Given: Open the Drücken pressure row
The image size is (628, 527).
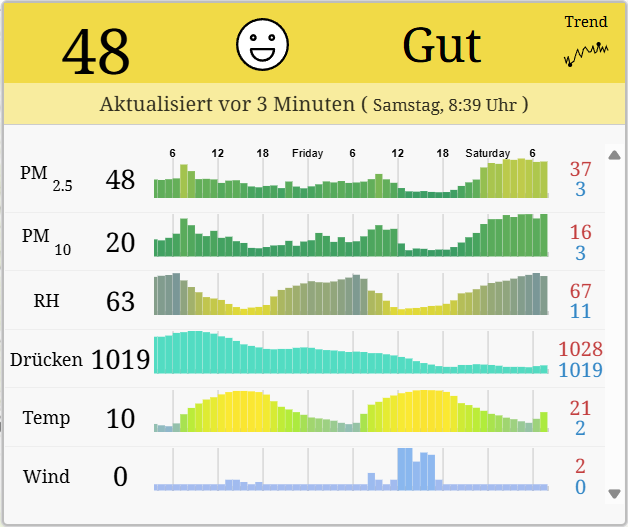Looking at the screenshot, I should click(300, 358).
